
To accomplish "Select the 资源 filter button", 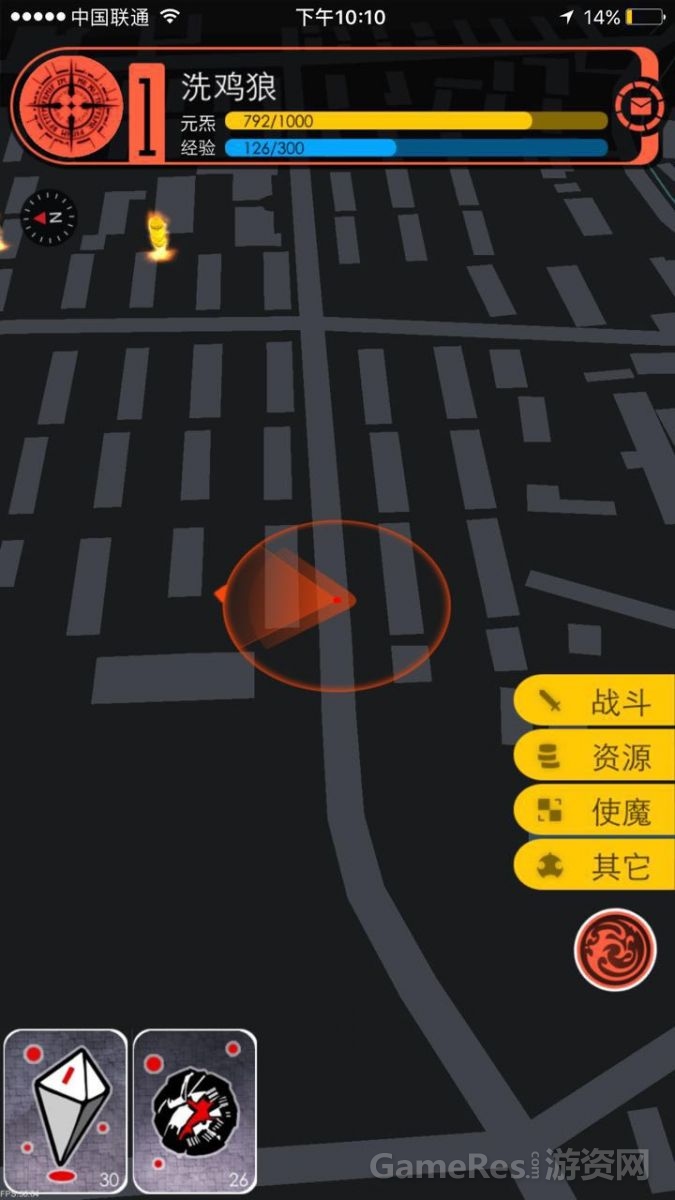I will (596, 757).
